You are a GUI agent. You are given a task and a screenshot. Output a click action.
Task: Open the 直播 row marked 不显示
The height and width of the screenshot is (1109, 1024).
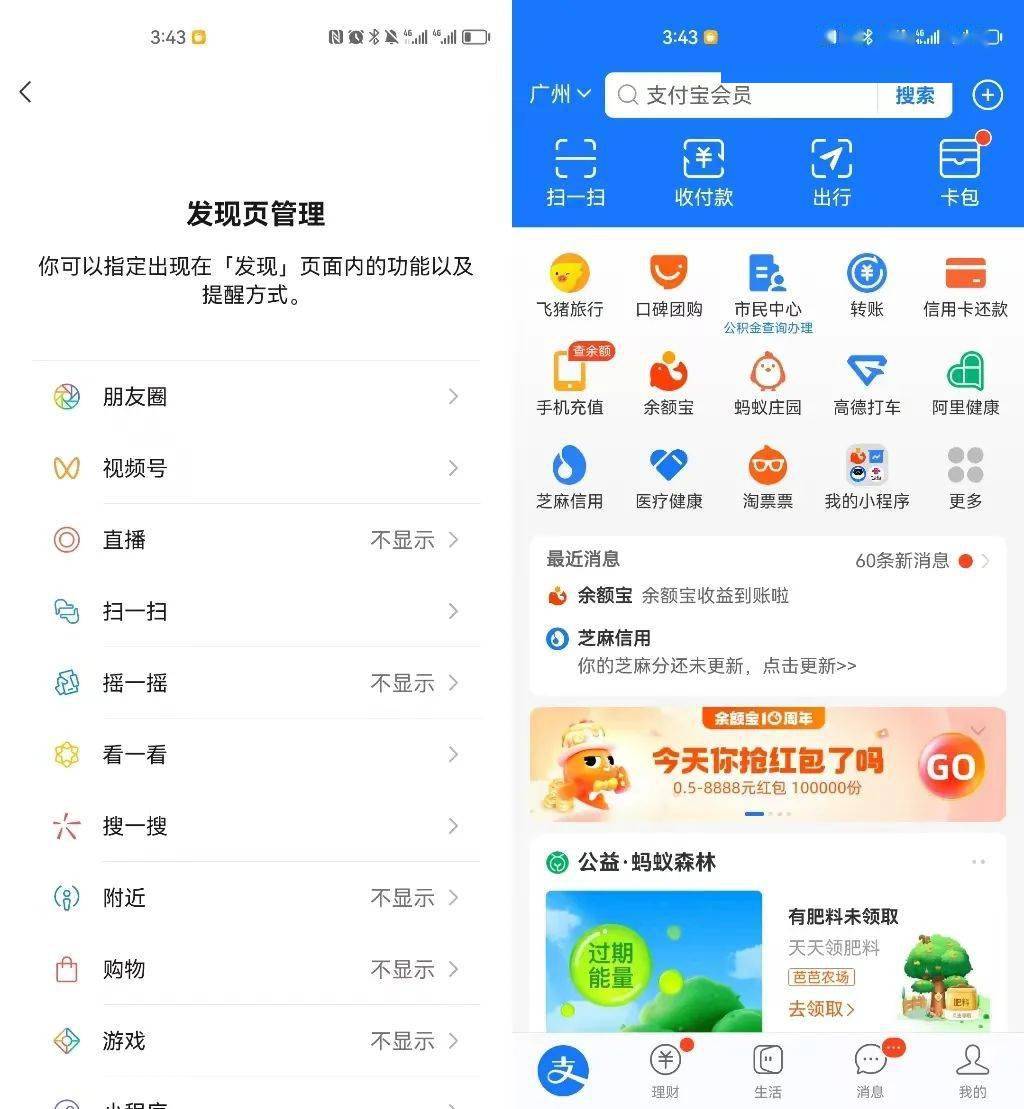[x=256, y=540]
